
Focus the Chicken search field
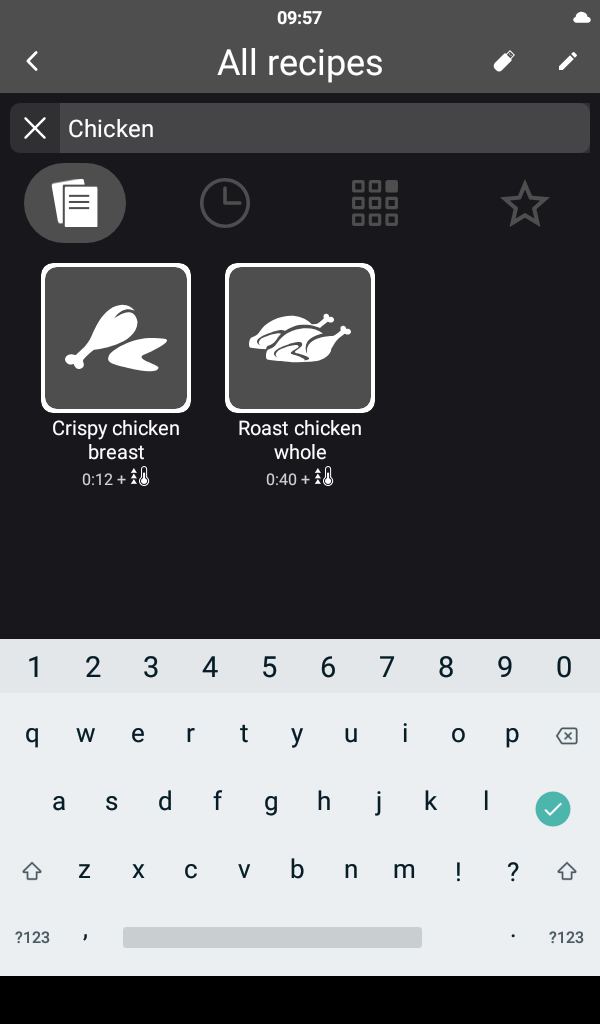click(320, 128)
